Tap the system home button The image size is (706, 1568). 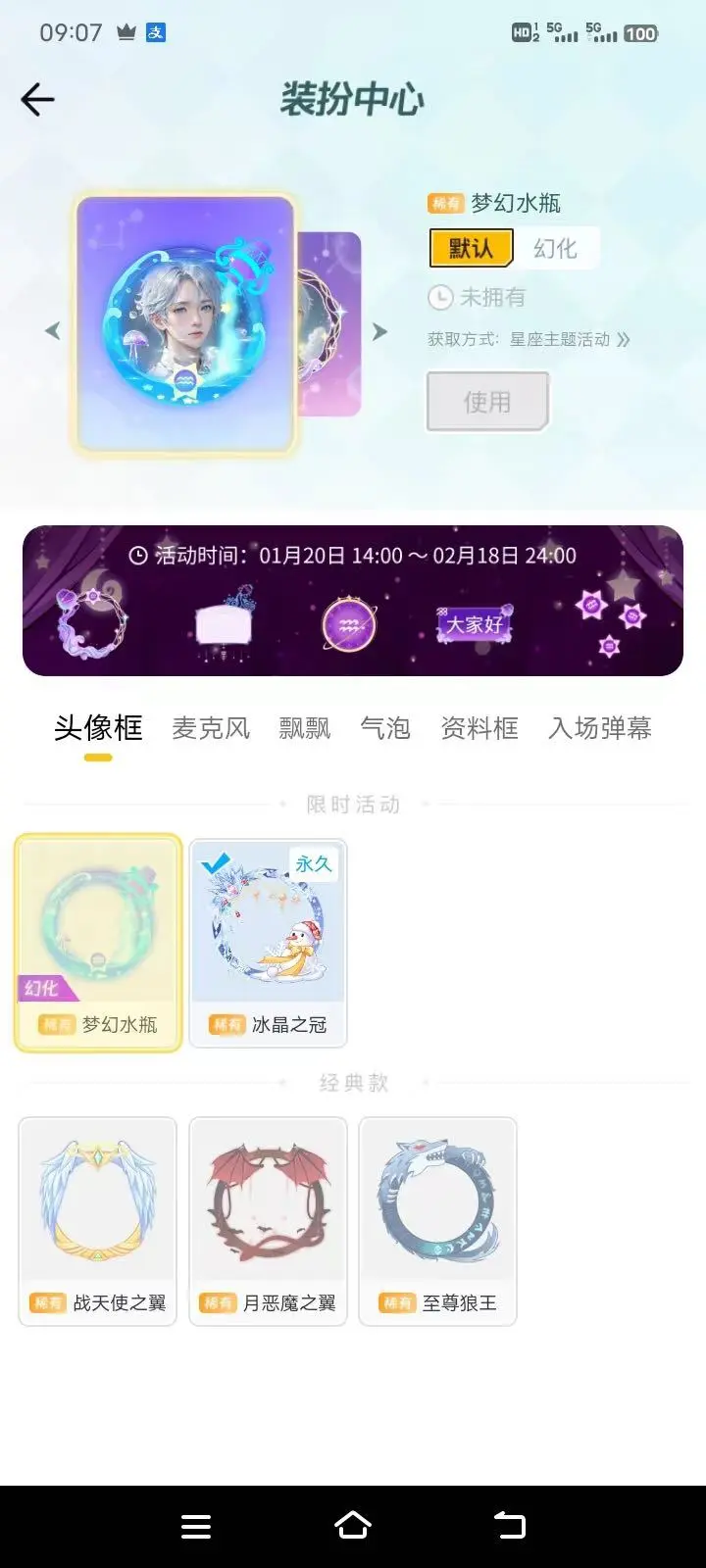(353, 1525)
